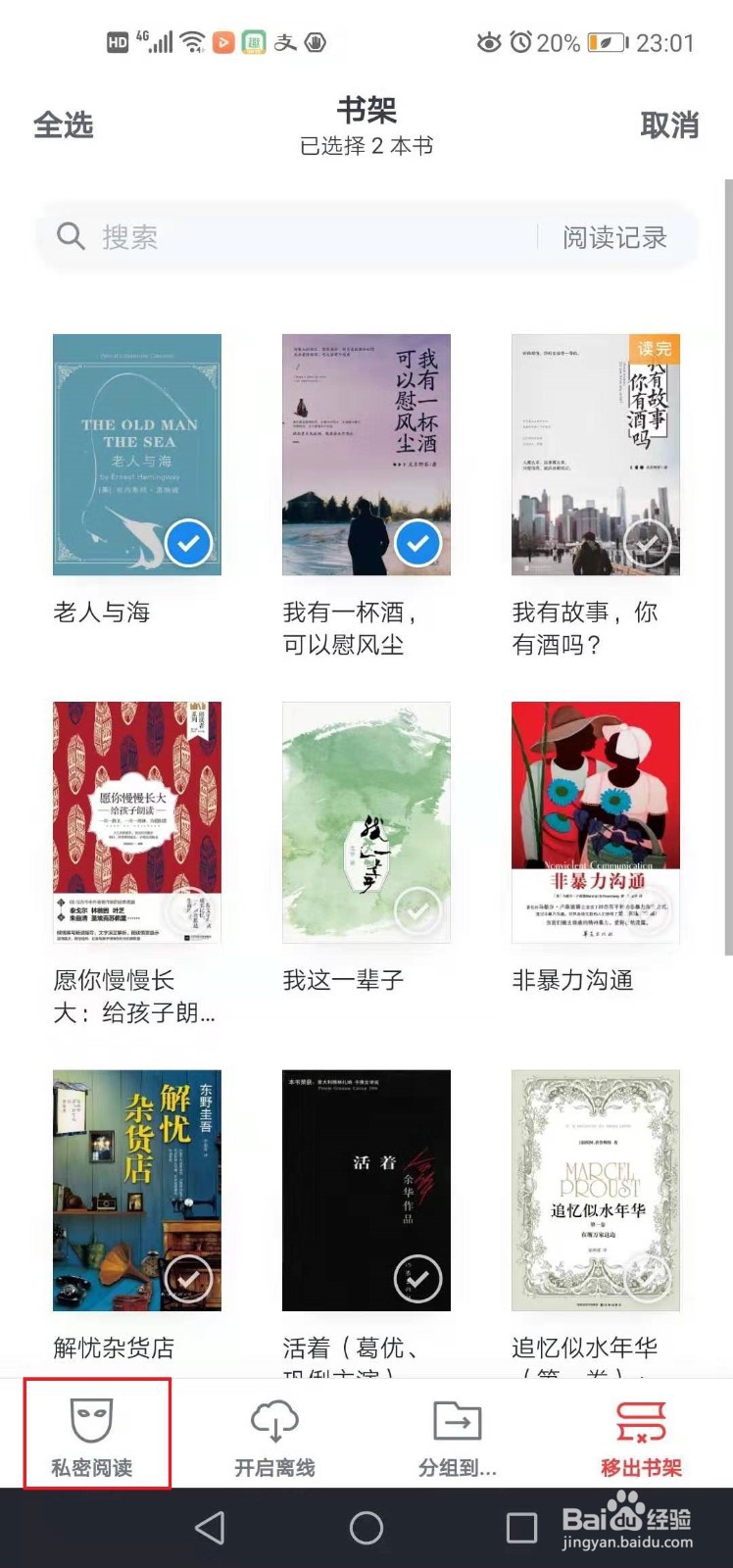Screen dimensions: 733x1568
Task: Select 解忧杂货店 for batch action
Action: click(x=188, y=1280)
